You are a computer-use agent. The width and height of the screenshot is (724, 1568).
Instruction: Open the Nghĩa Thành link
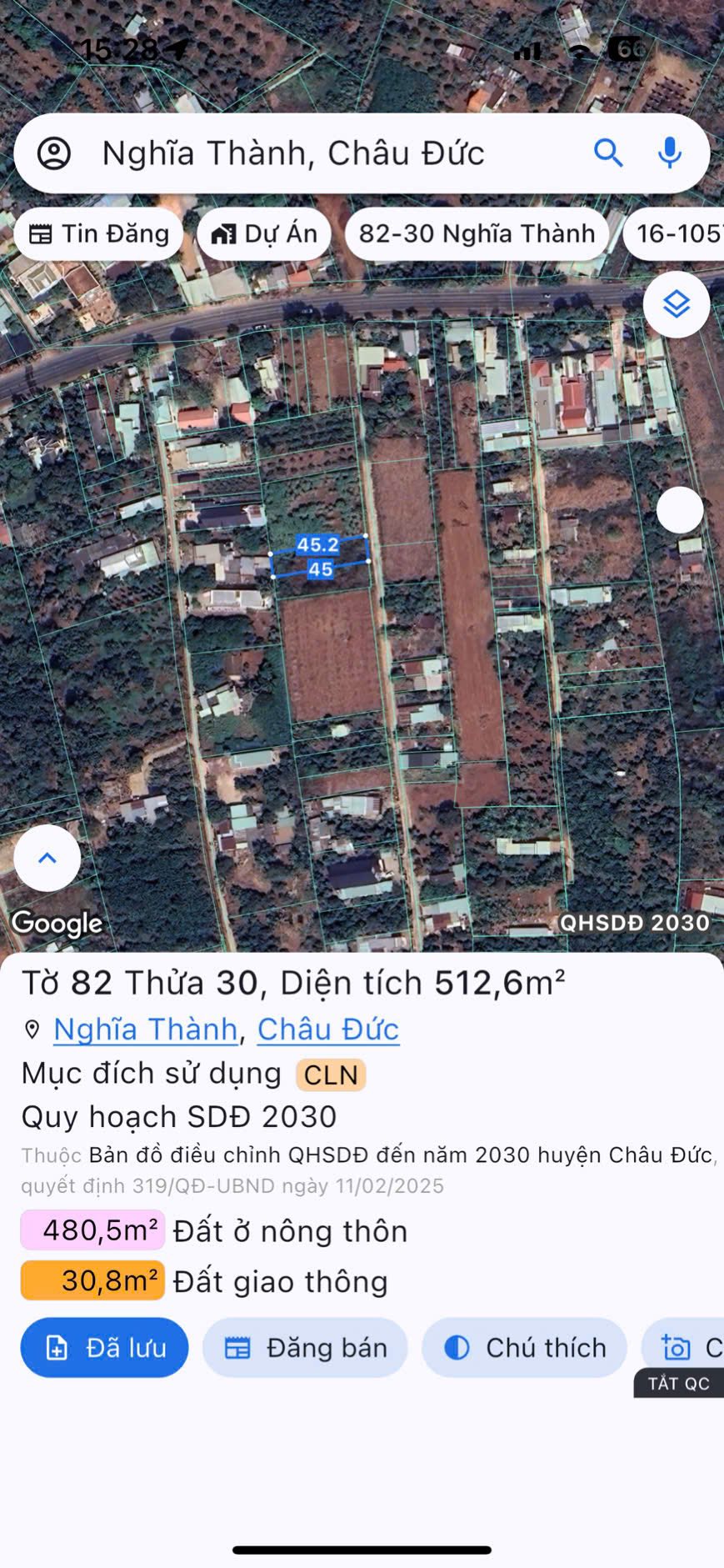[146, 1029]
